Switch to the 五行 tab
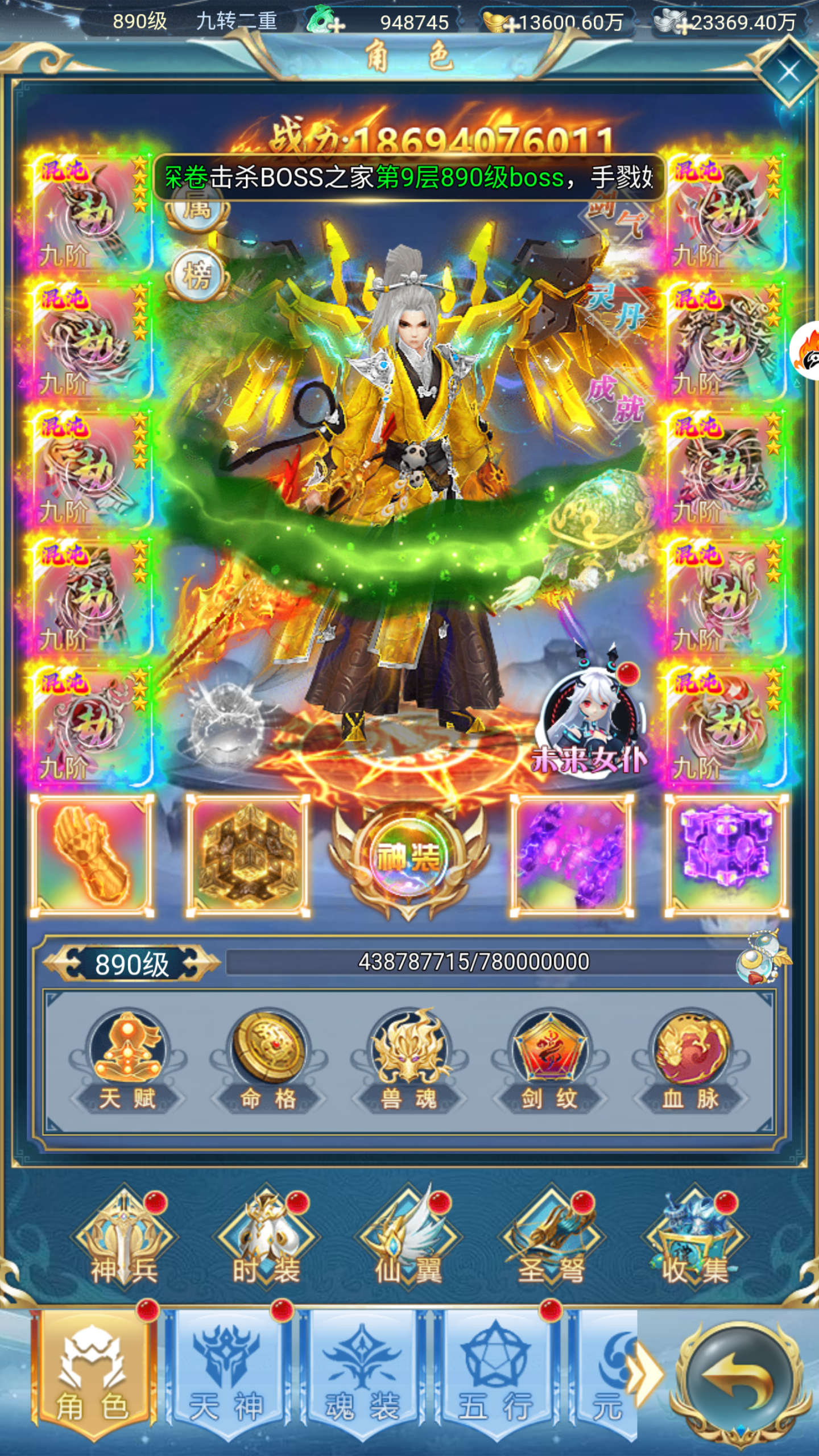Viewport: 819px width, 1456px height. pos(495,1371)
